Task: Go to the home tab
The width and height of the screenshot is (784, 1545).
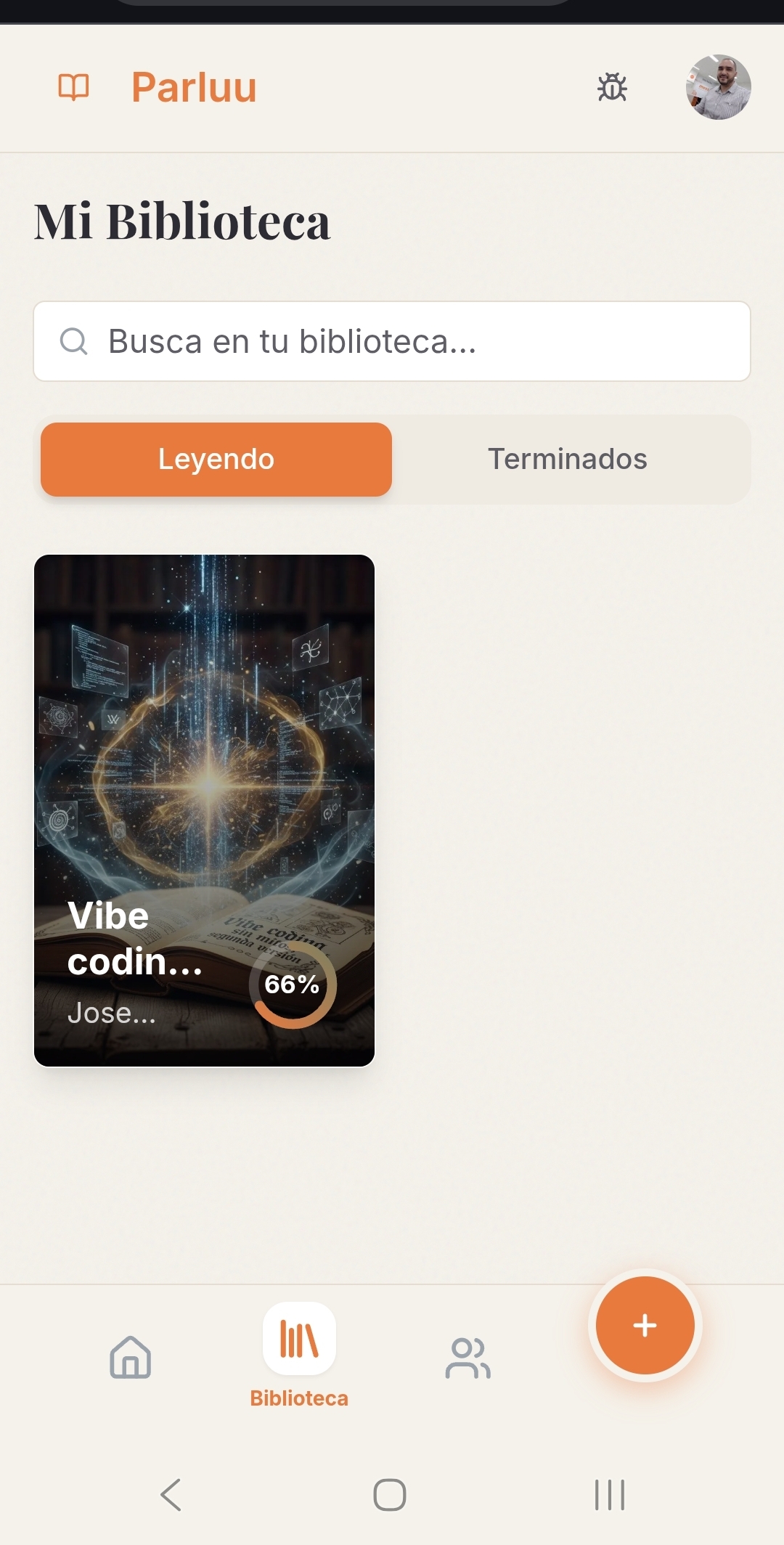Action: pyautogui.click(x=131, y=1357)
